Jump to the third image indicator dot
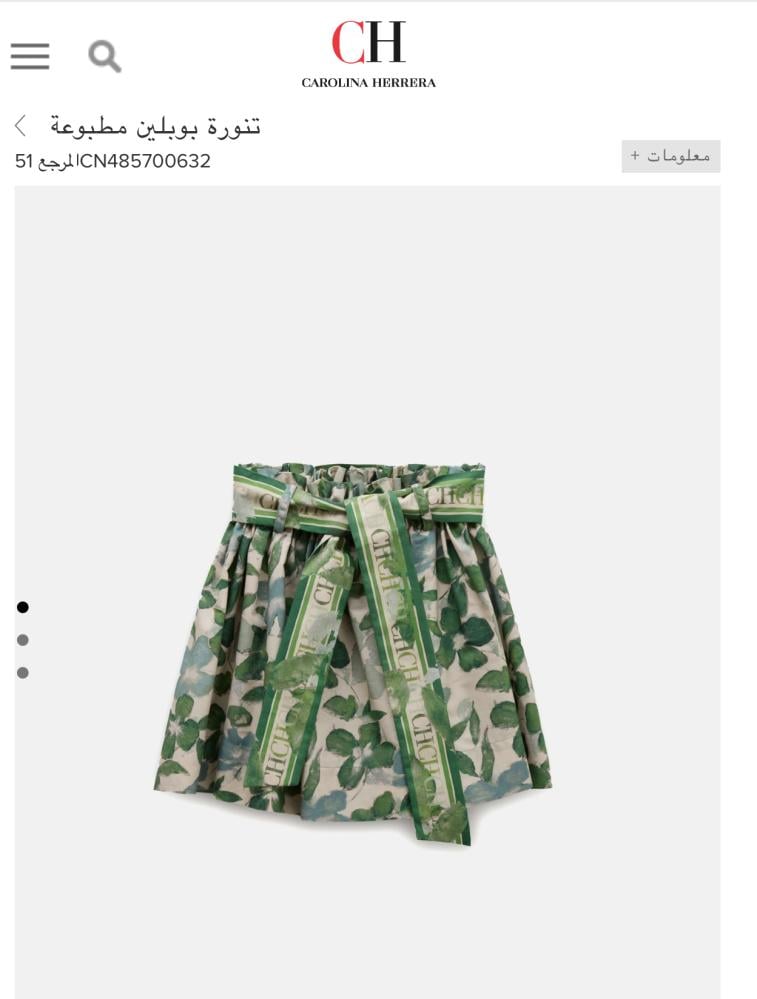This screenshot has width=757, height=999. click(x=23, y=673)
